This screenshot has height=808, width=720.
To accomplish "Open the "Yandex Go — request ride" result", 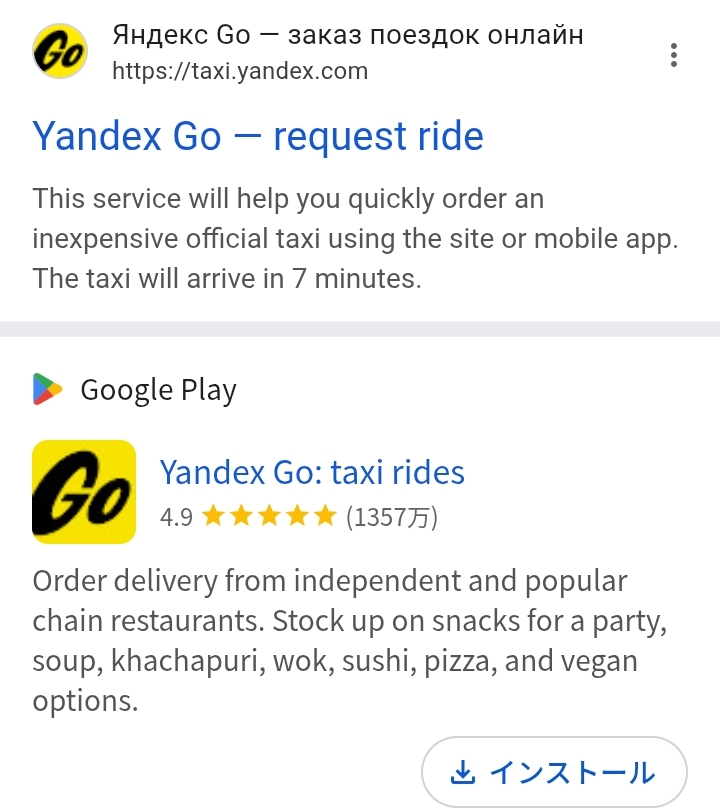I will 258,136.
